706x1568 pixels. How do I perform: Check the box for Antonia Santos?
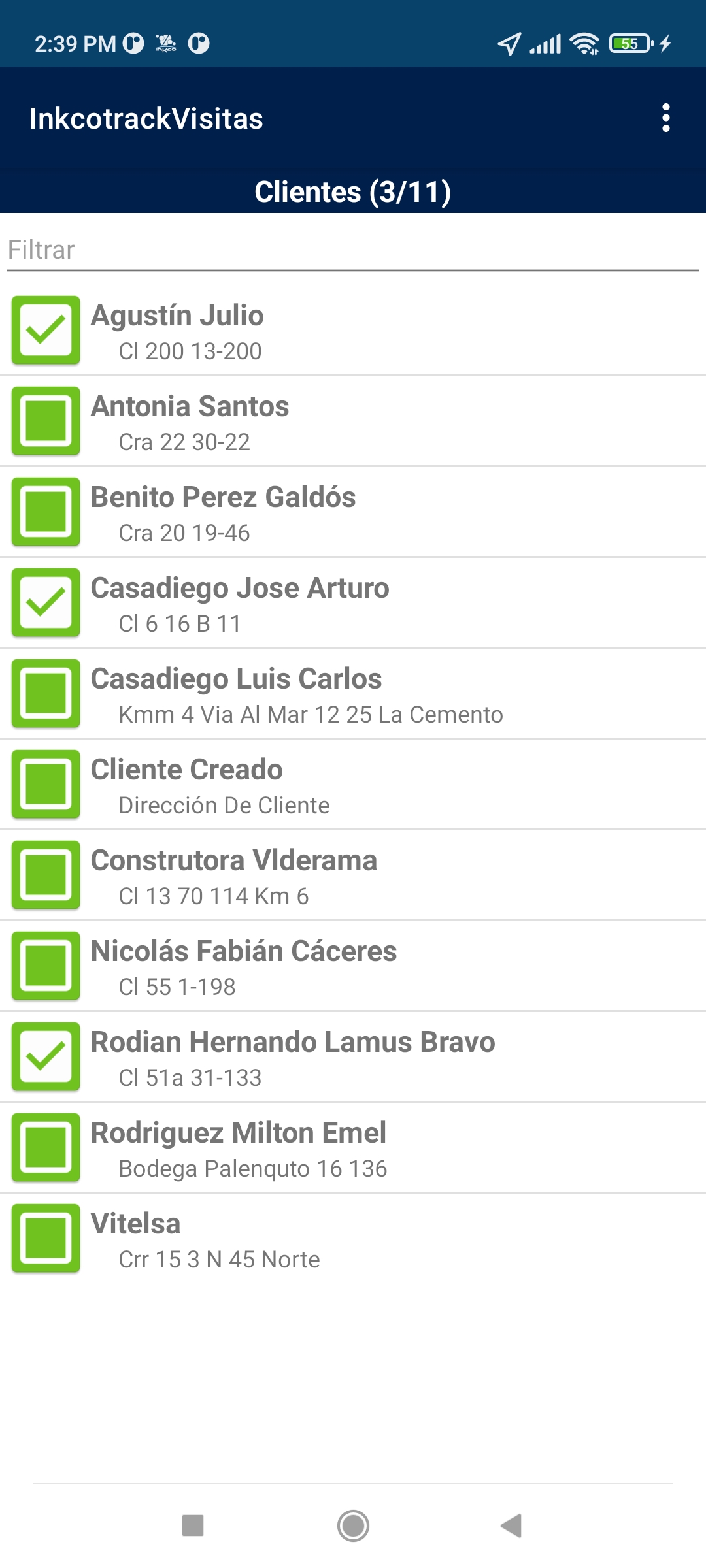(x=46, y=421)
